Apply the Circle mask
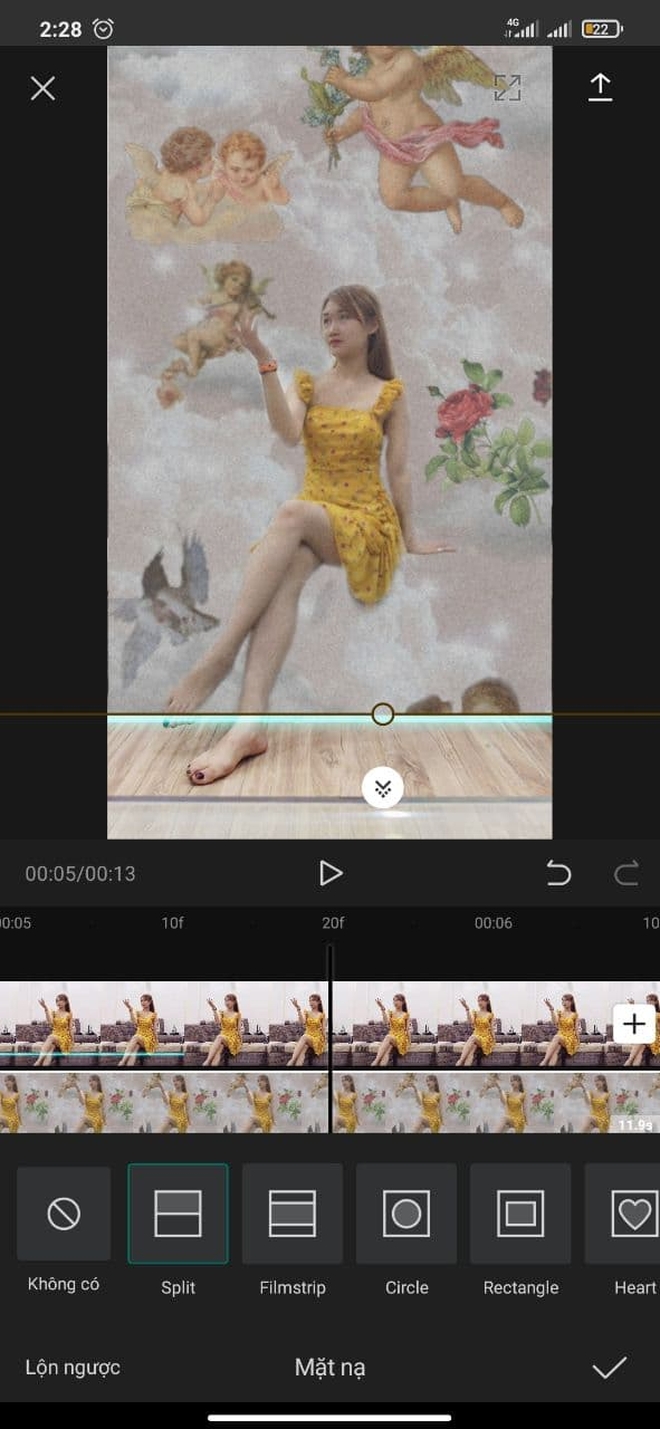Image resolution: width=660 pixels, height=1429 pixels. [406, 1214]
